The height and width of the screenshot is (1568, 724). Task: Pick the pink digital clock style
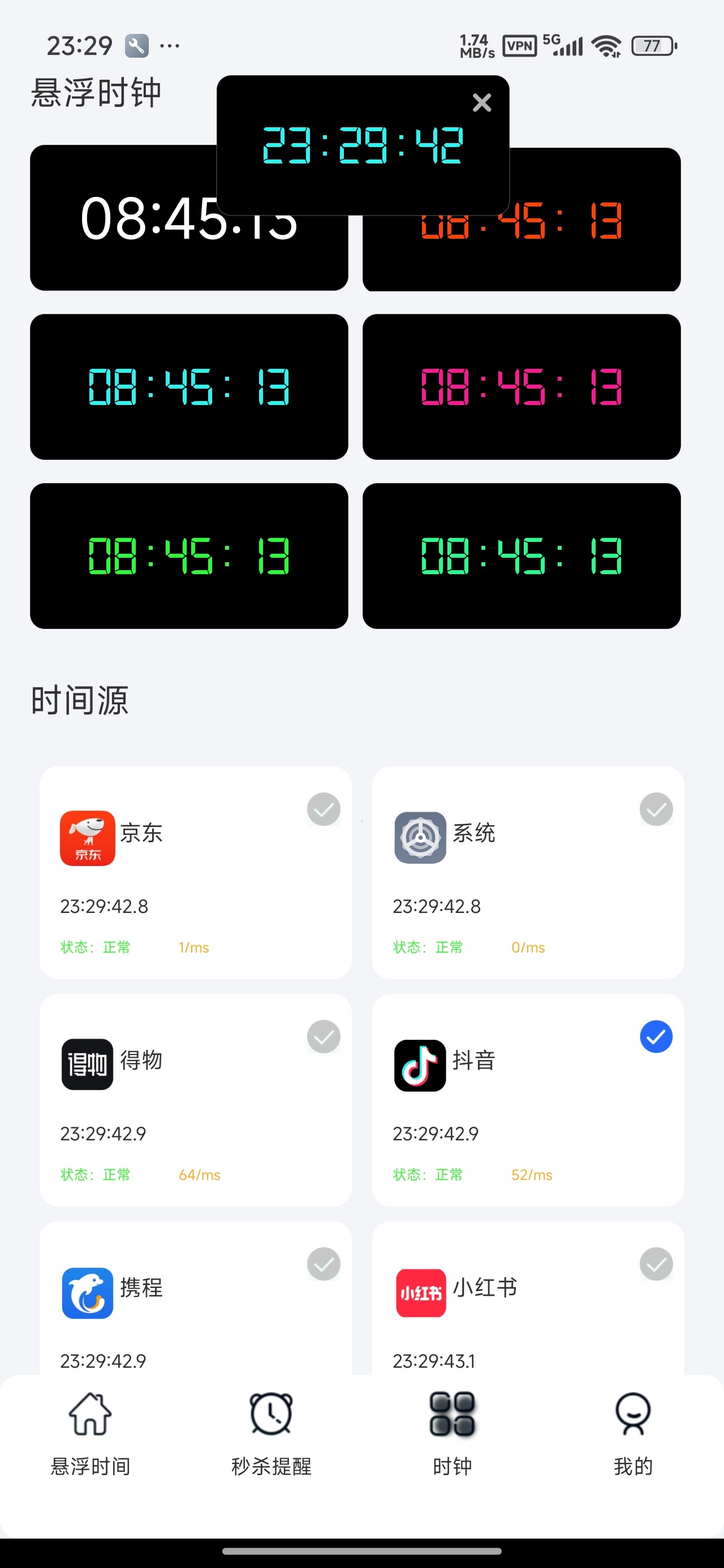pyautogui.click(x=522, y=386)
